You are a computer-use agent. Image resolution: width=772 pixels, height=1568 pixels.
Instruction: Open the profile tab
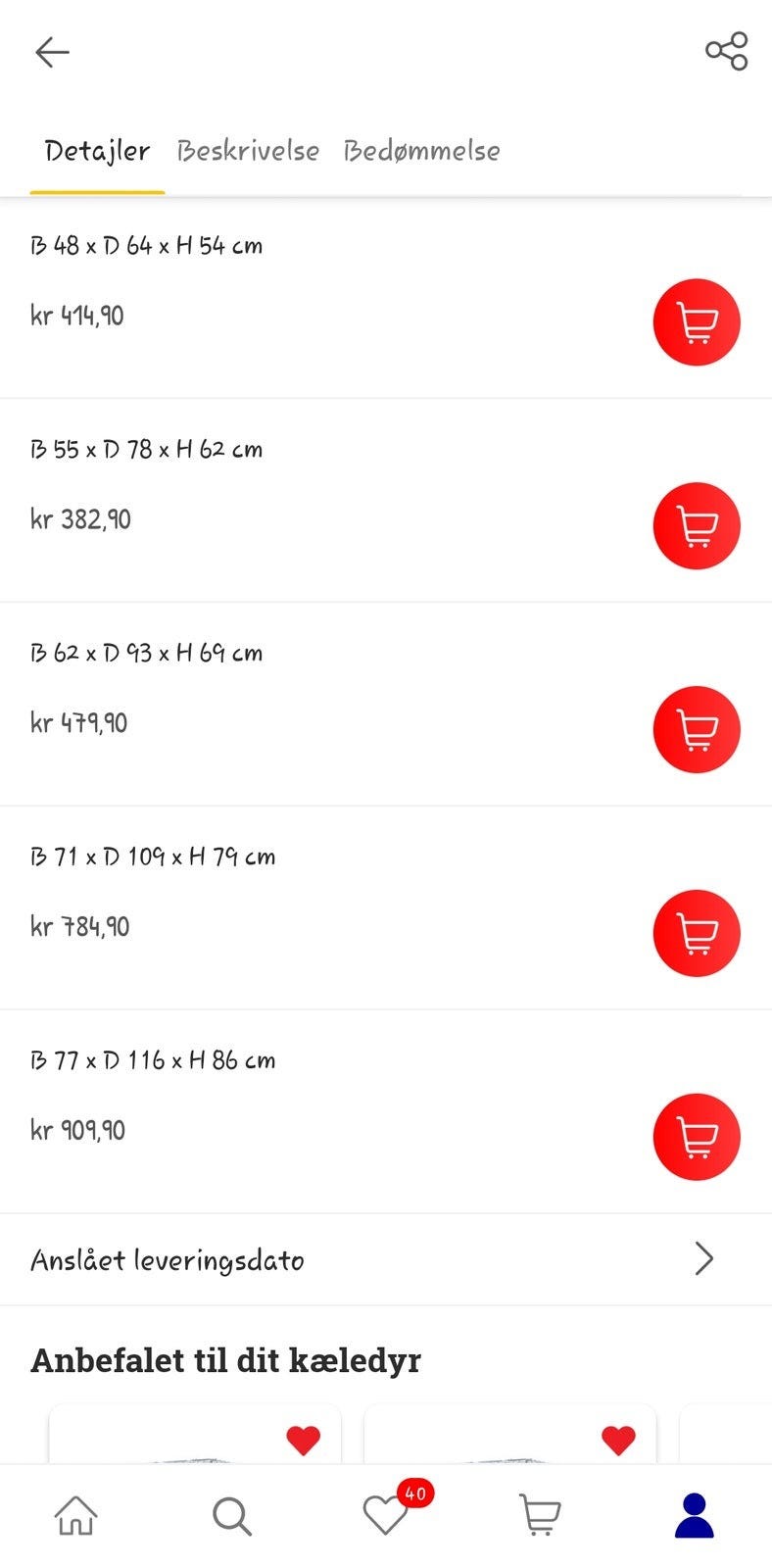tap(694, 1515)
